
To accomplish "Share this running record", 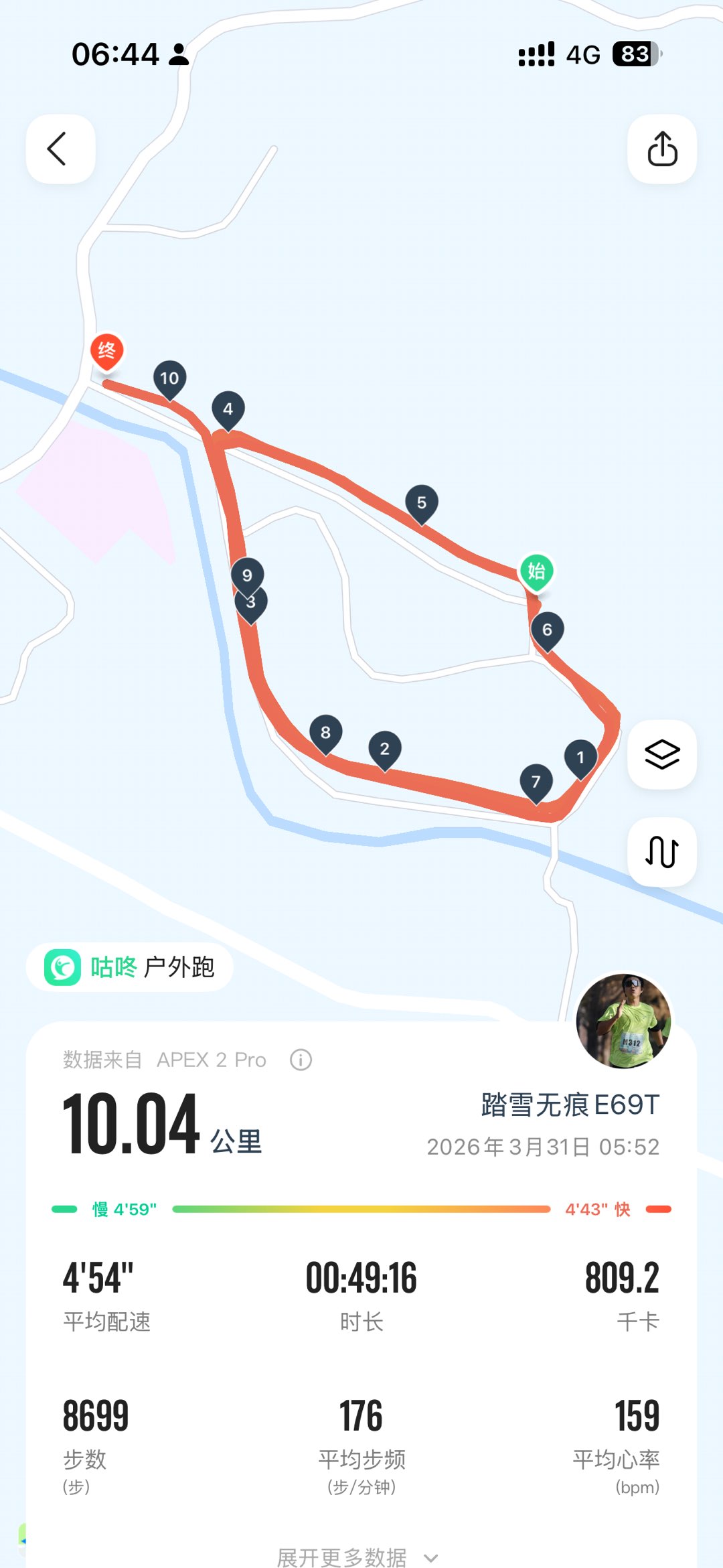I will click(x=661, y=149).
